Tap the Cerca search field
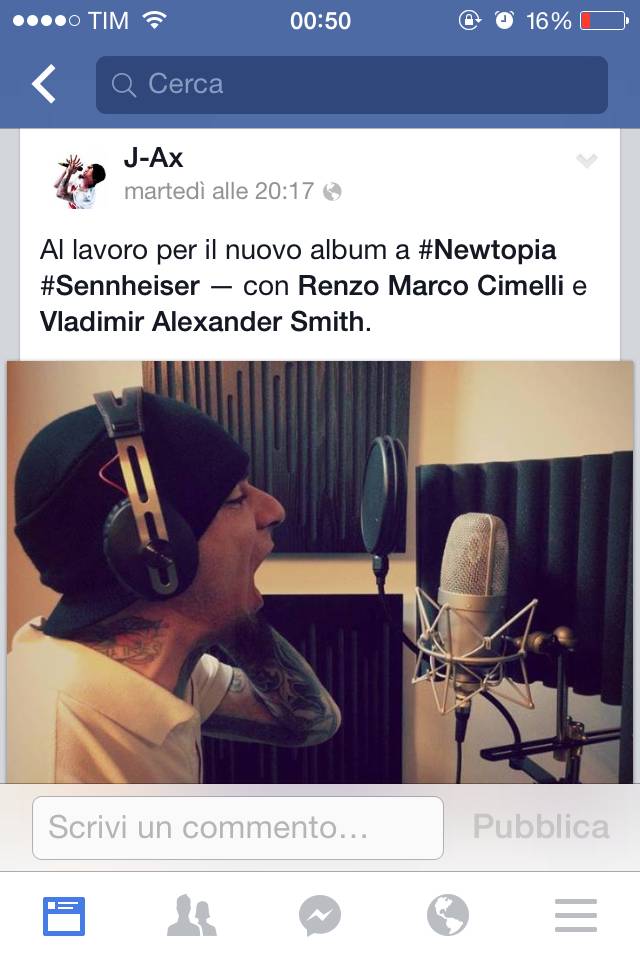The width and height of the screenshot is (640, 960). (x=351, y=85)
